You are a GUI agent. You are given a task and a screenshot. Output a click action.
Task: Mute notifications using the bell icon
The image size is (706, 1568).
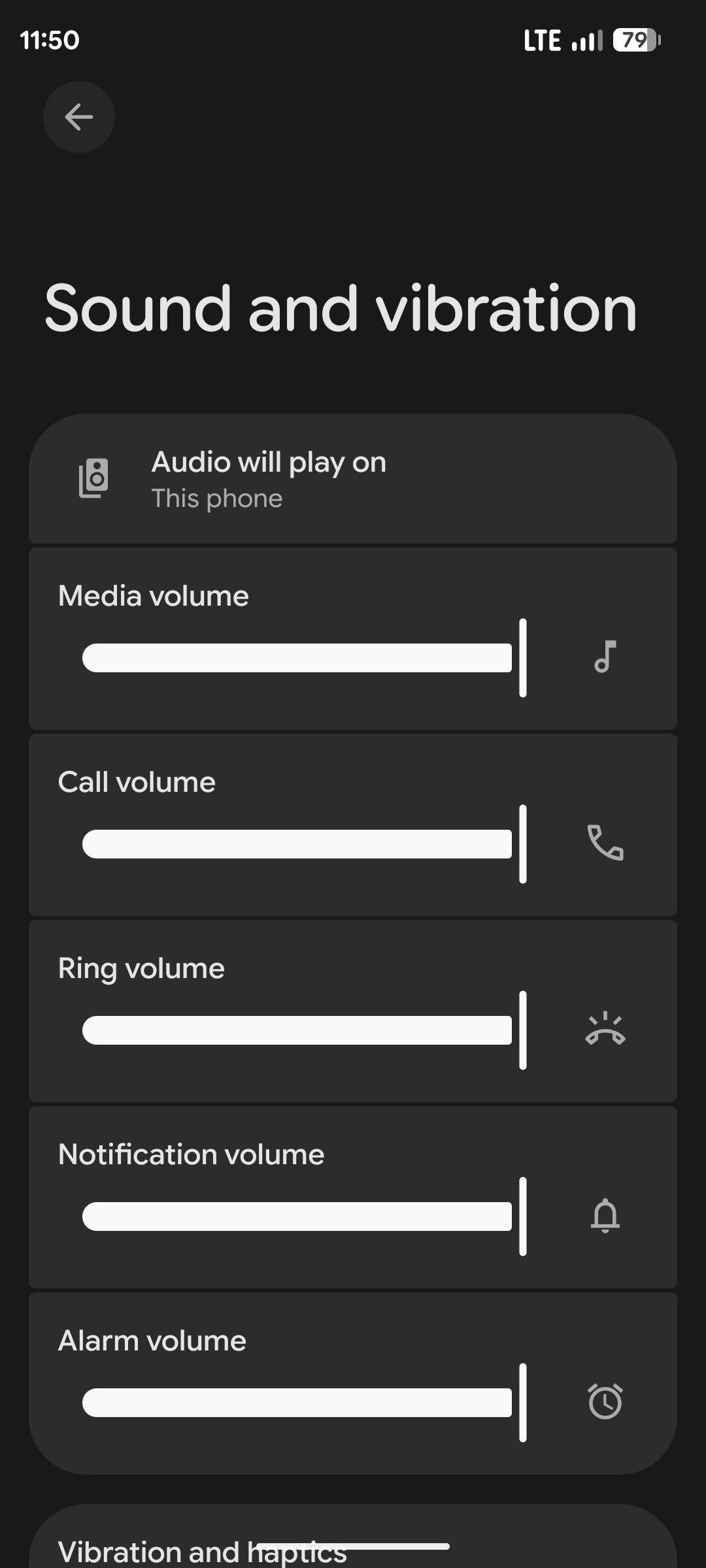605,1216
